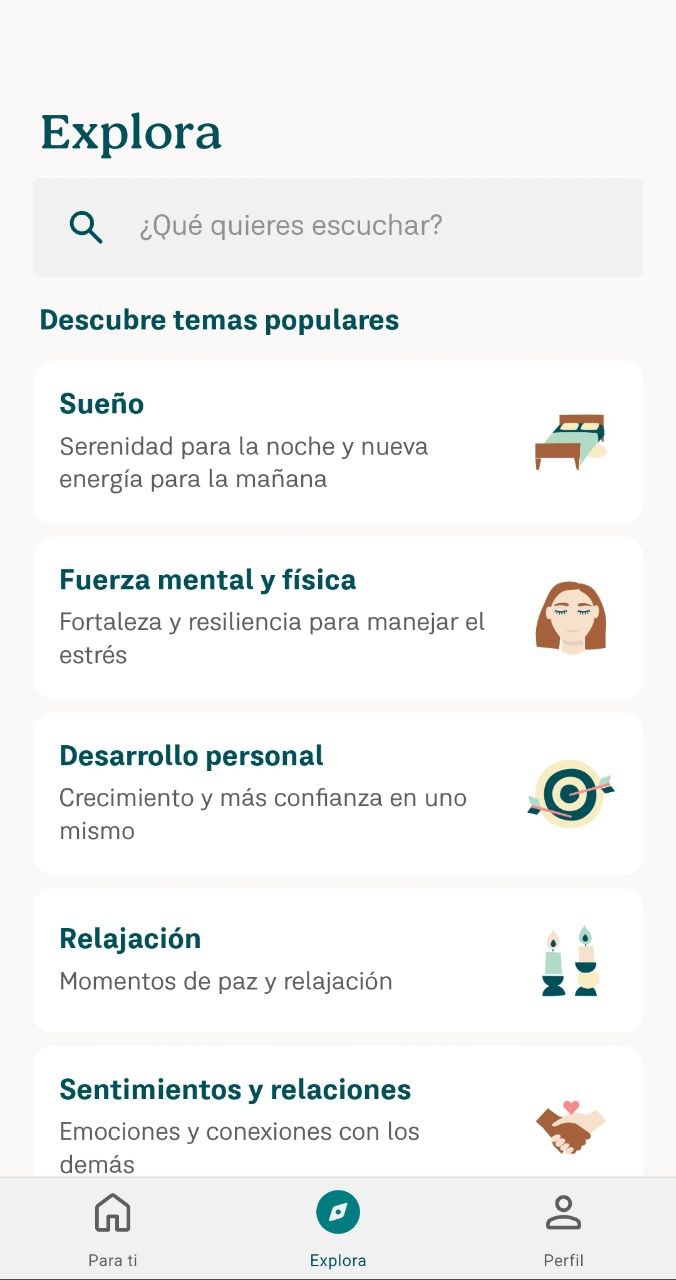Tap the Explora tab
The width and height of the screenshot is (676, 1280).
(338, 1229)
